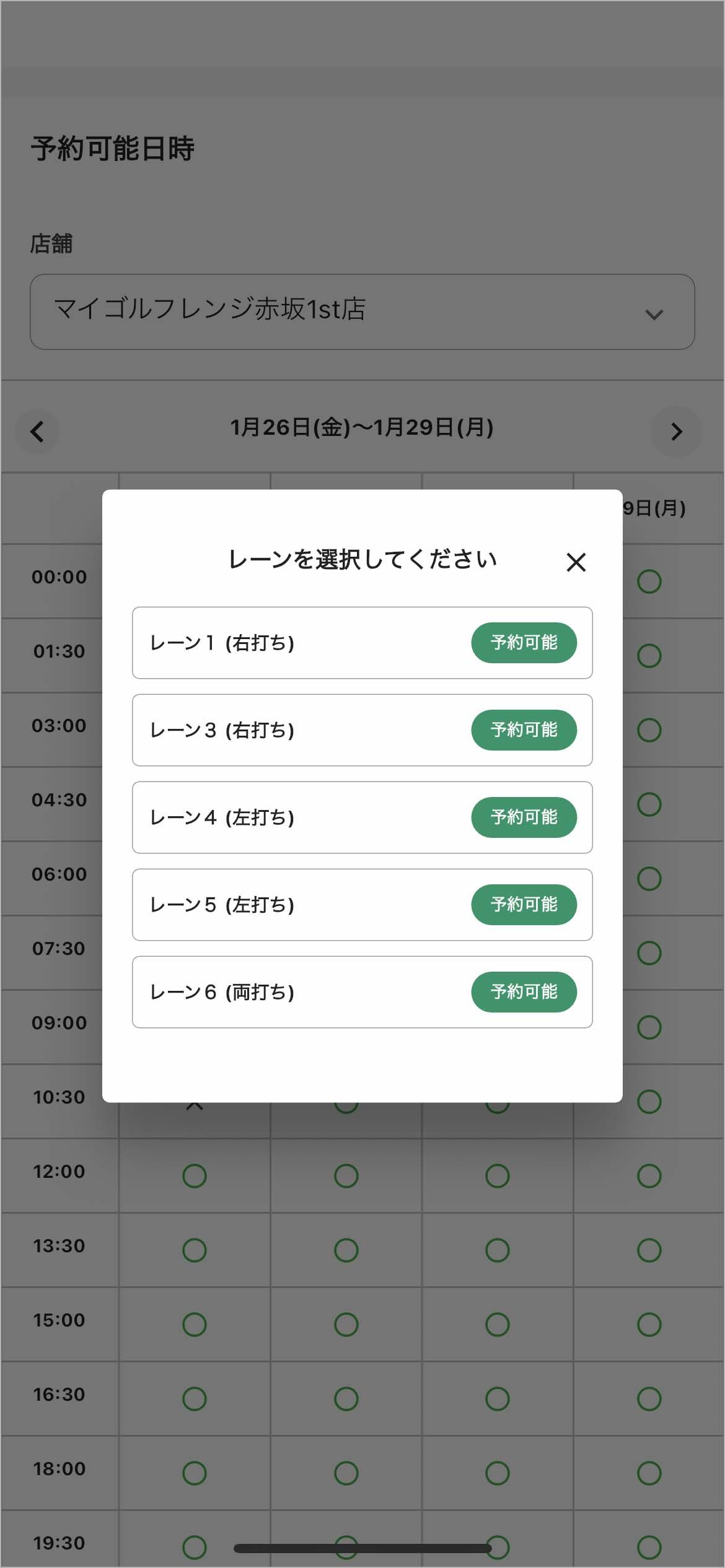725x1568 pixels.
Task: Select レーン1 (右打ち)
Action: coord(362,643)
